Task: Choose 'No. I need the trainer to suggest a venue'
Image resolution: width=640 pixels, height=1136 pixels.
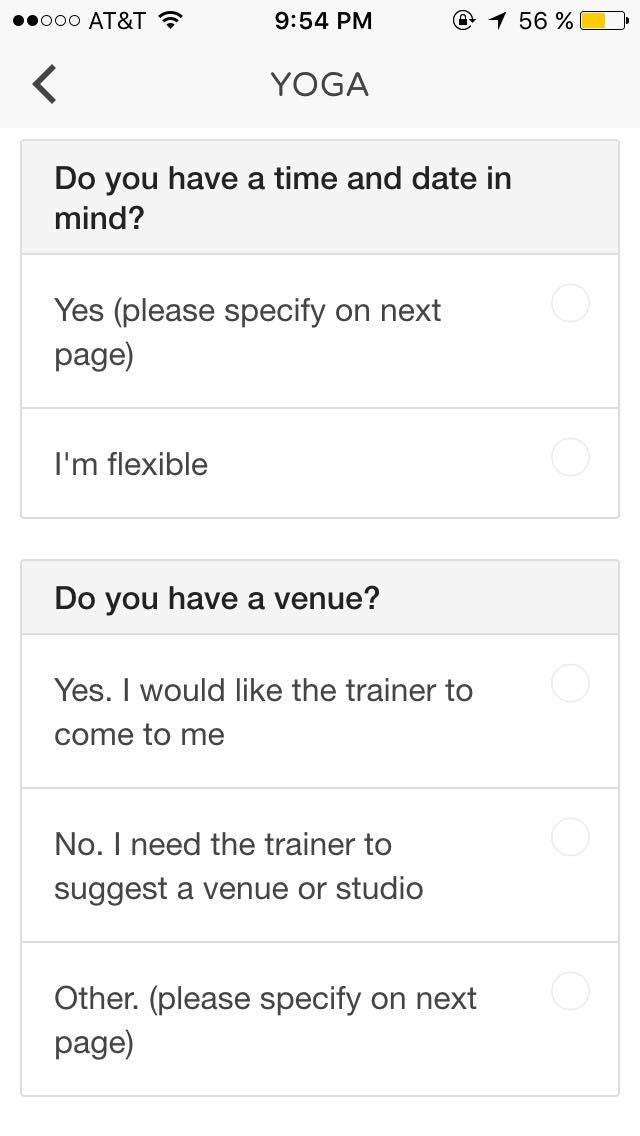Action: [570, 838]
